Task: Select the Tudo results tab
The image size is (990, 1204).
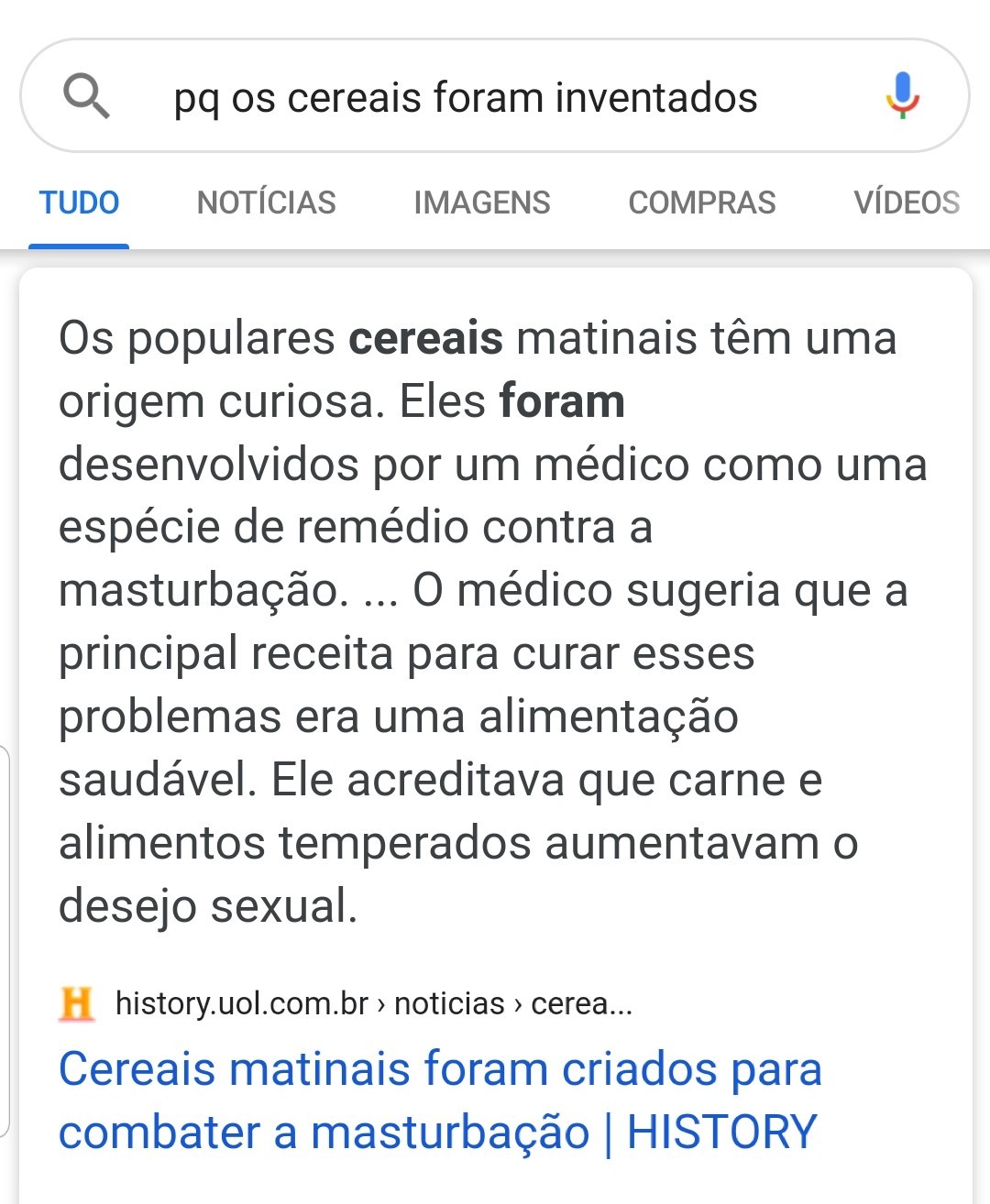Action: tap(79, 202)
